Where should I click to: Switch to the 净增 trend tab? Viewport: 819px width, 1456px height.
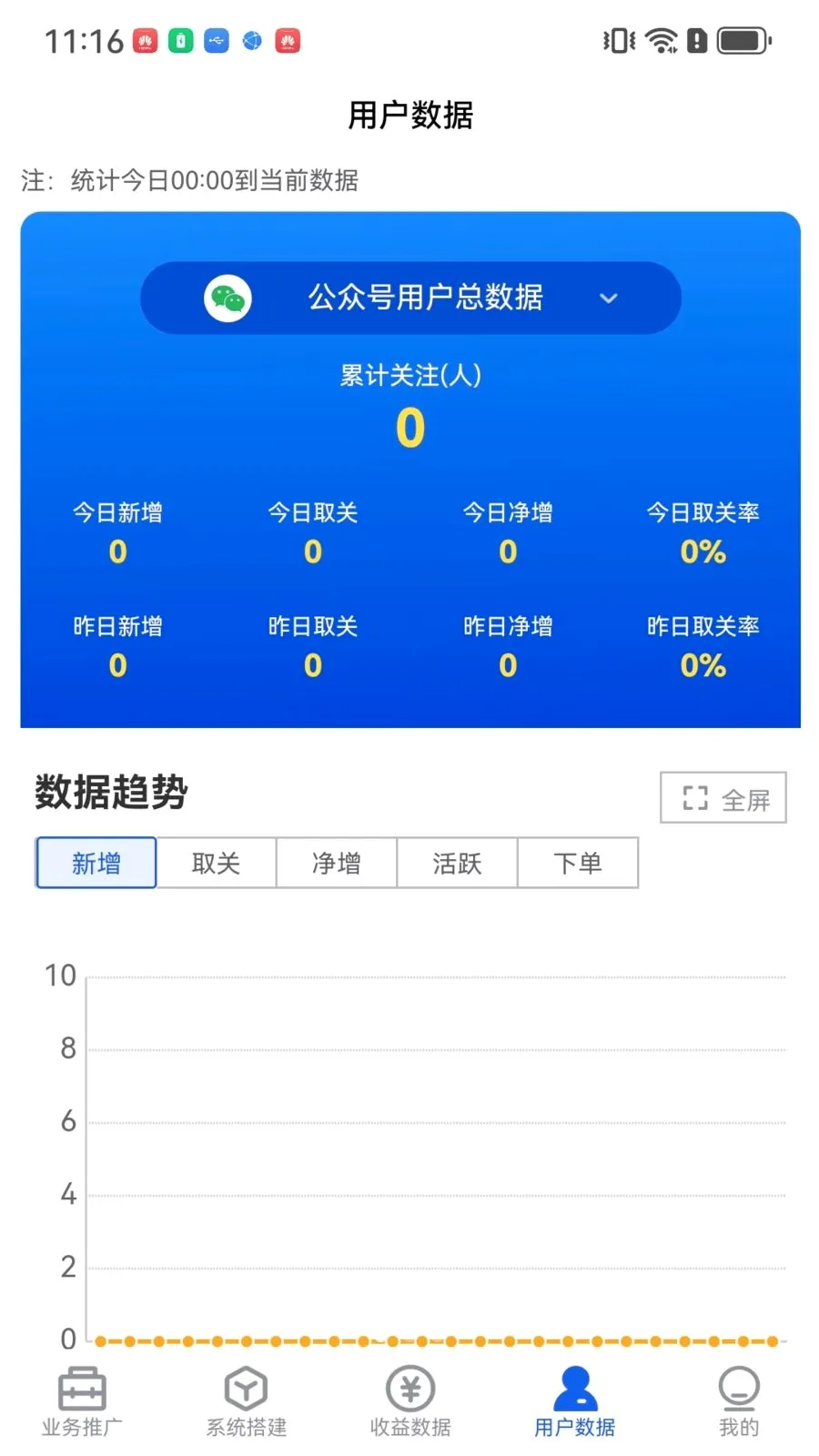pyautogui.click(x=337, y=863)
